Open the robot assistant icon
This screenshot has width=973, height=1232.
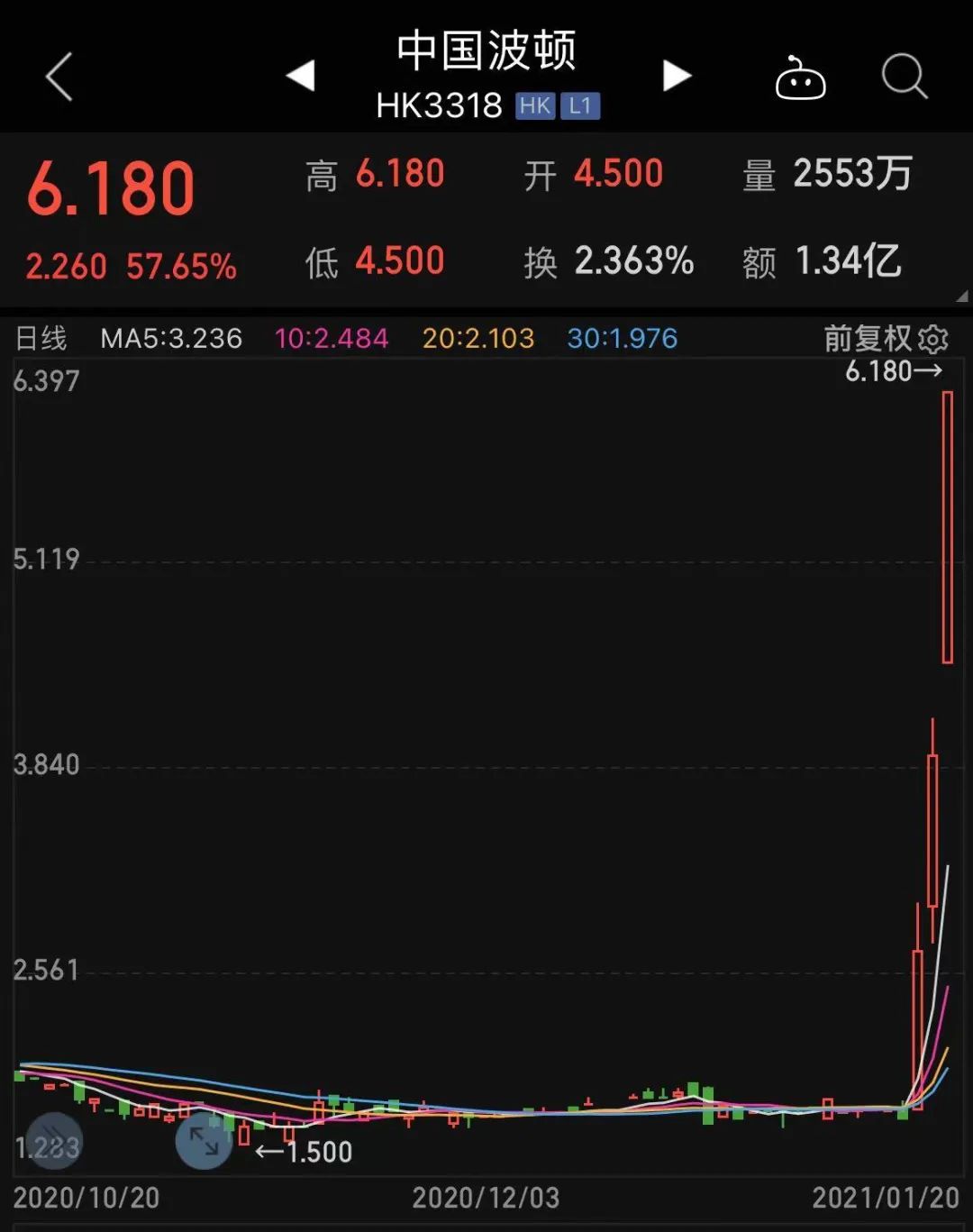(x=800, y=78)
